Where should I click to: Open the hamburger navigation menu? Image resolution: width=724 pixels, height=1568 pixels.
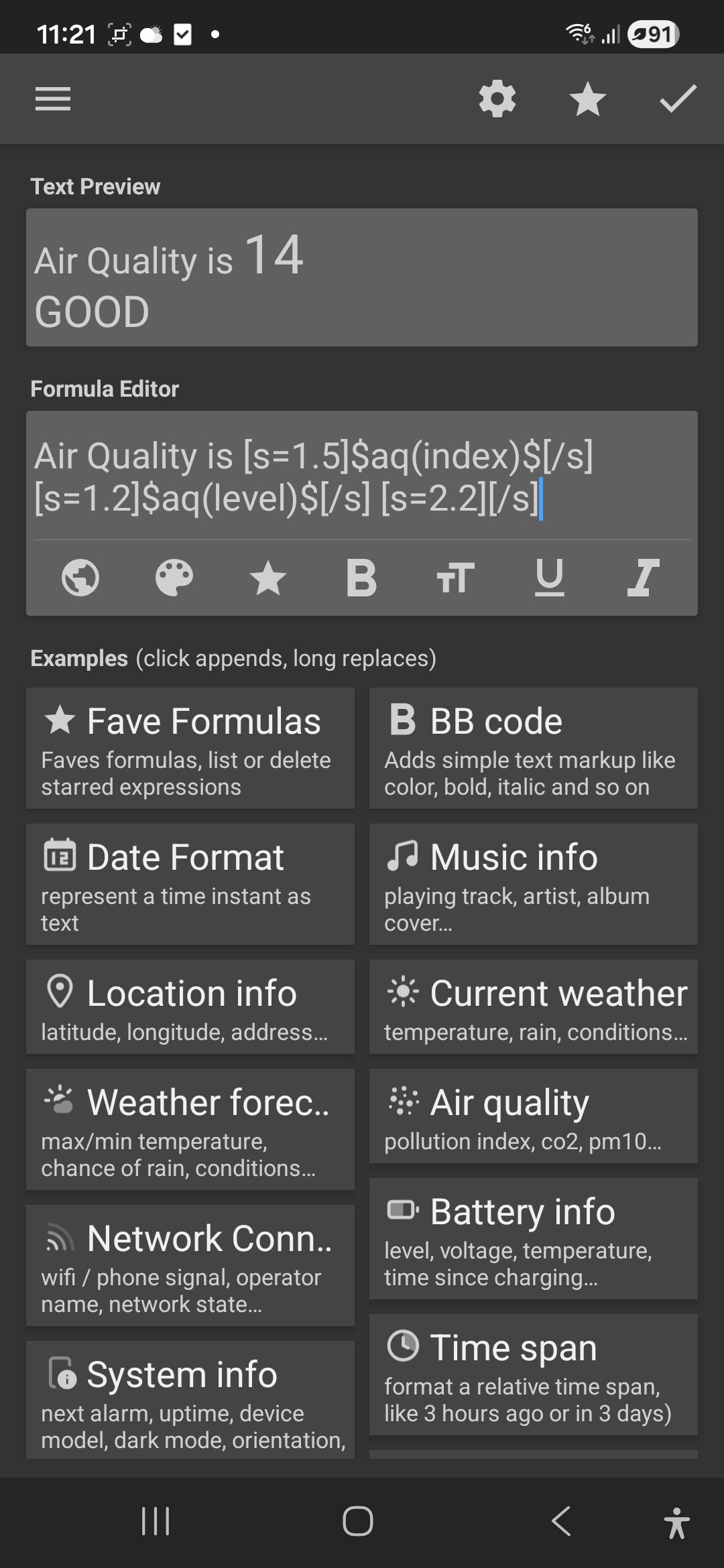pos(53,99)
